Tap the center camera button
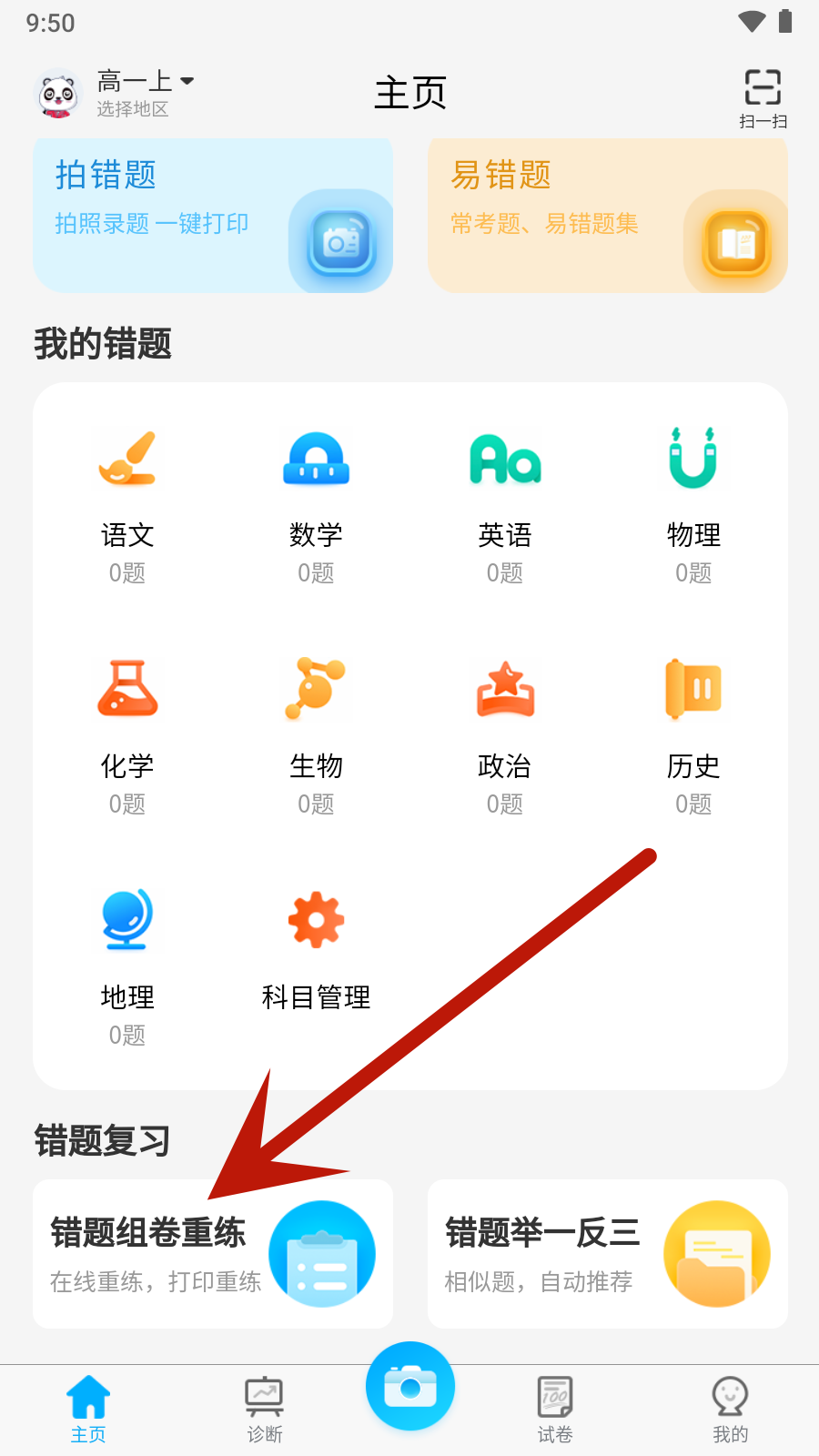 (409, 1386)
